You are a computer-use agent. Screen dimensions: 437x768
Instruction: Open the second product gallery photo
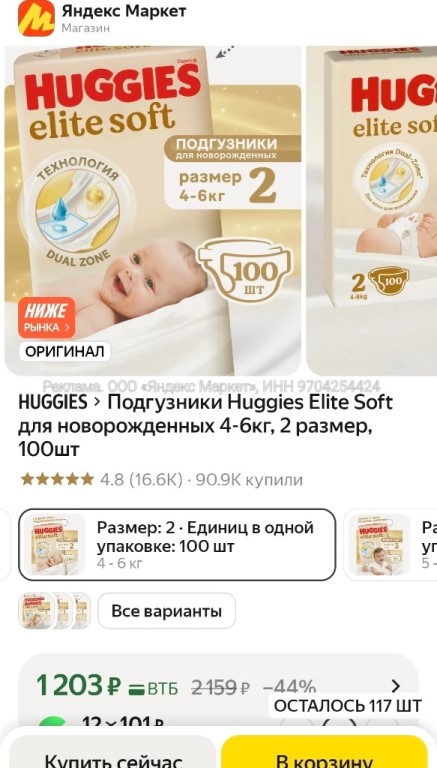pos(372,211)
